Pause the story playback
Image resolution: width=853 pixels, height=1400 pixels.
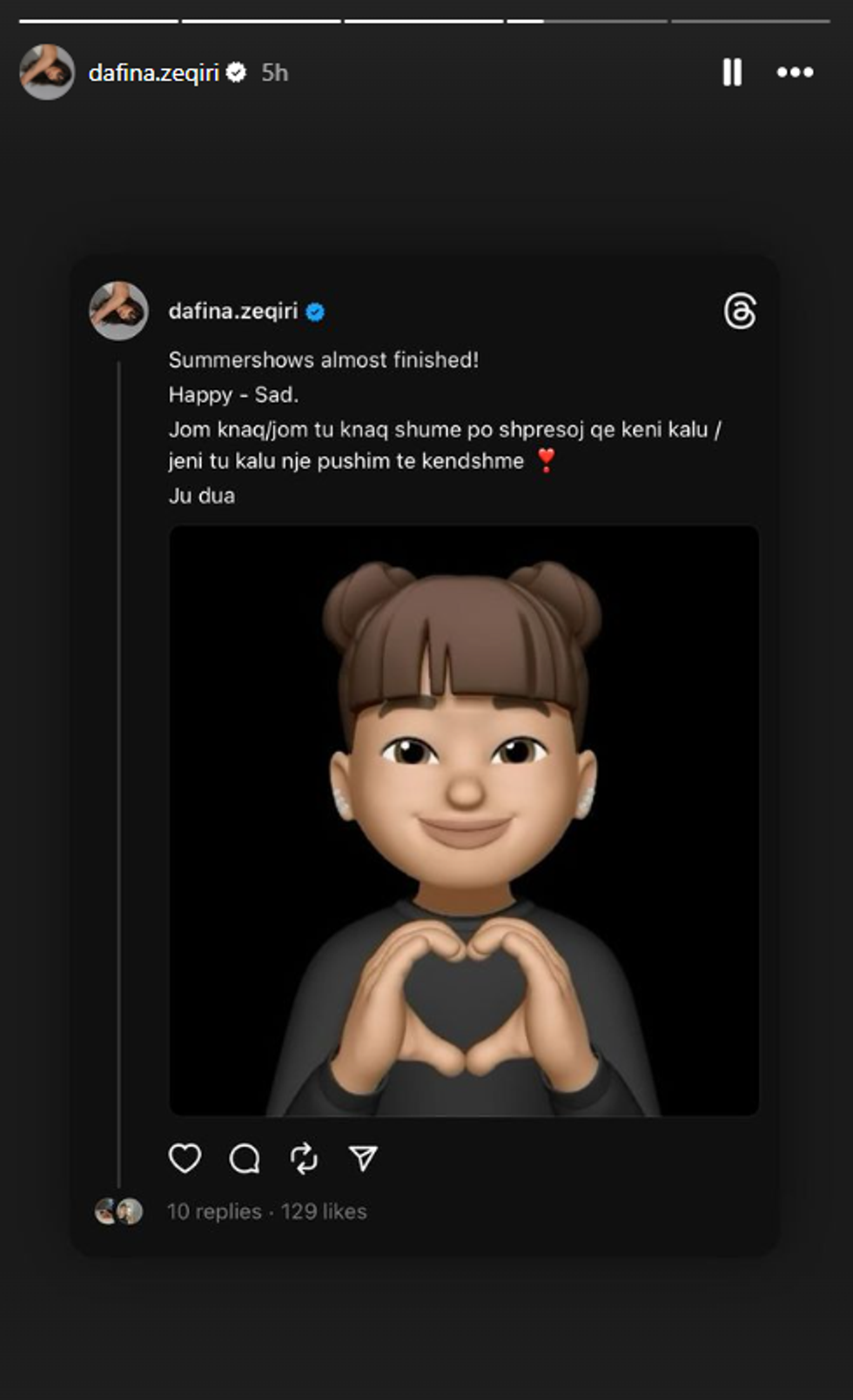click(732, 72)
